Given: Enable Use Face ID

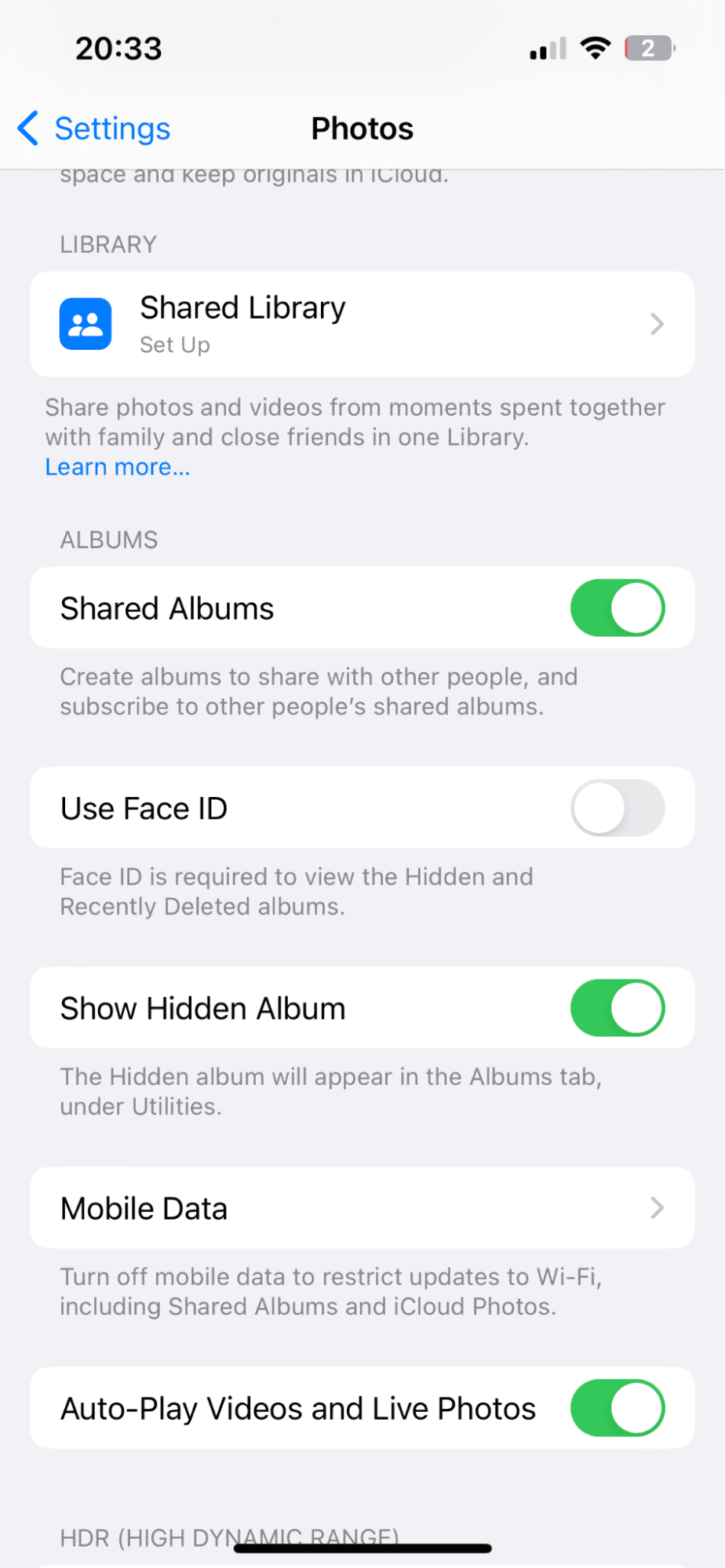Looking at the screenshot, I should click(618, 808).
